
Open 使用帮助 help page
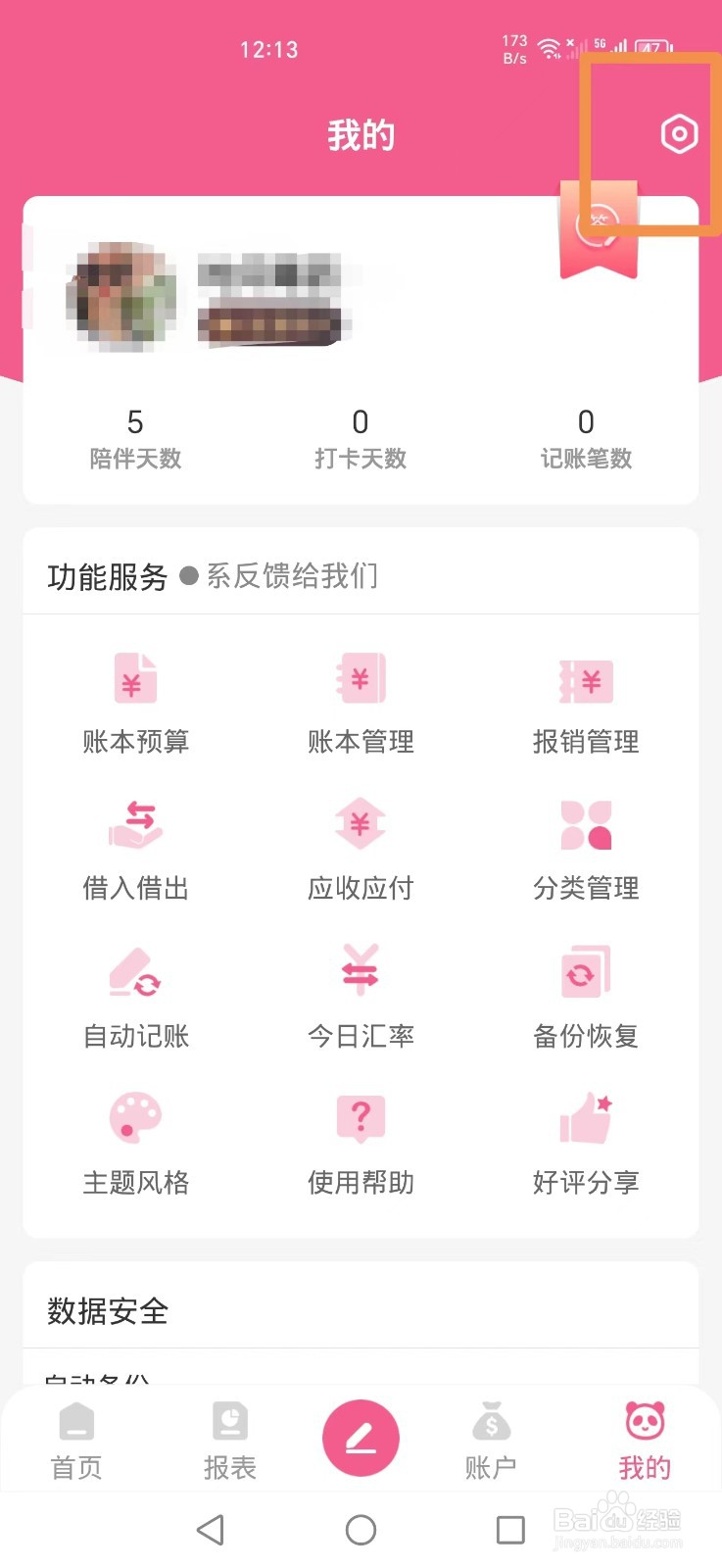click(x=361, y=1144)
